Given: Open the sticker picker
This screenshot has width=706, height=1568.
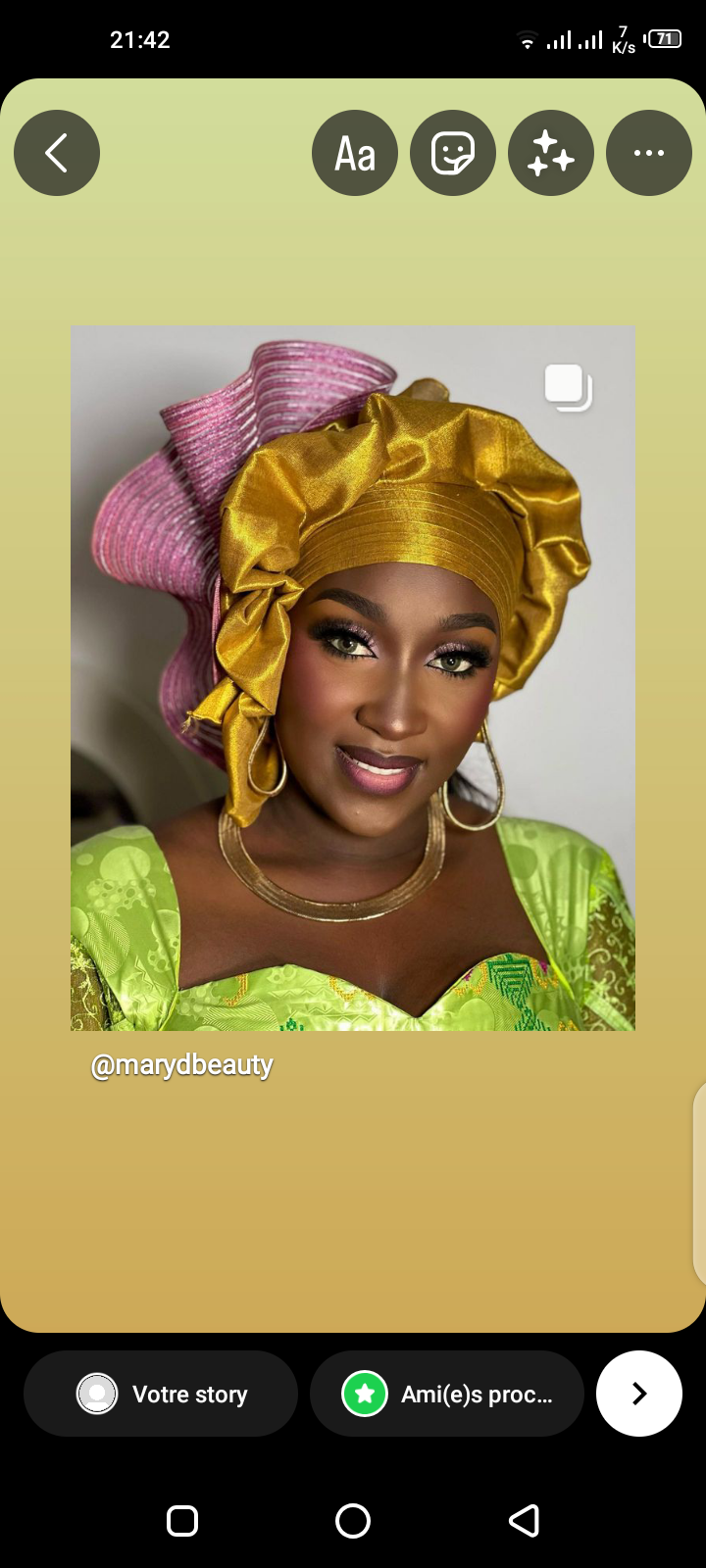Looking at the screenshot, I should click(x=453, y=153).
